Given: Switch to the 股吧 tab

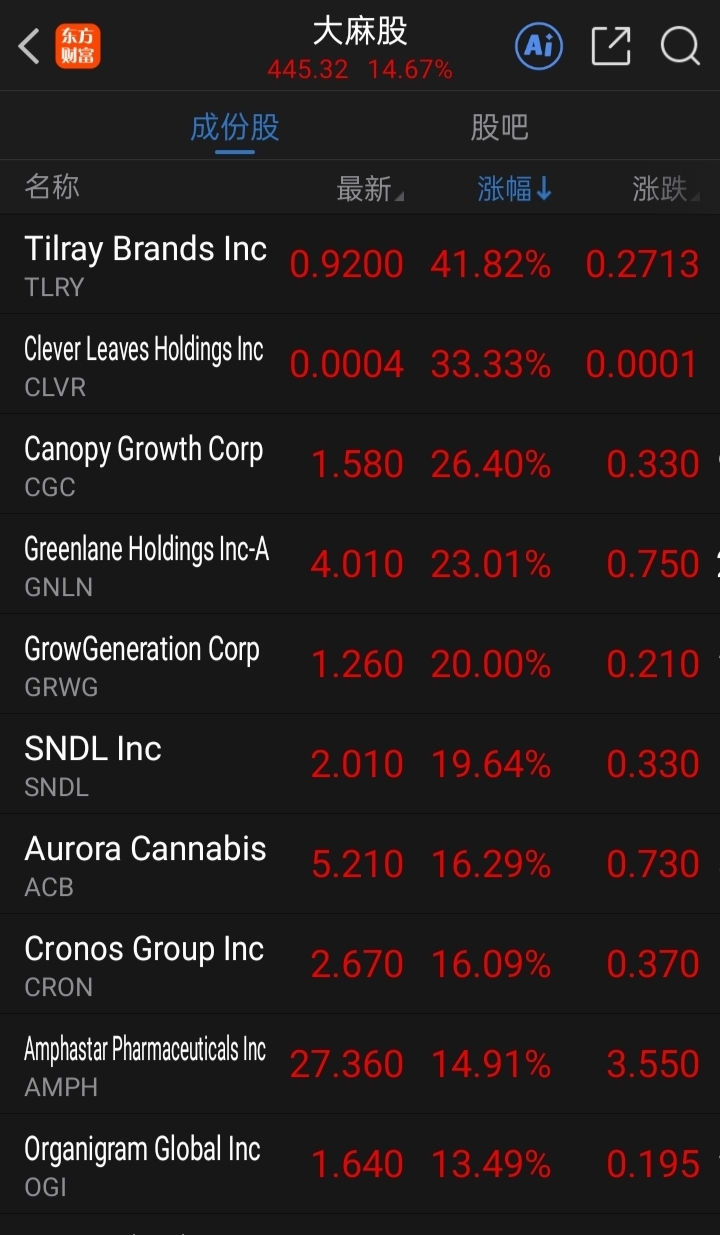Looking at the screenshot, I should [499, 128].
